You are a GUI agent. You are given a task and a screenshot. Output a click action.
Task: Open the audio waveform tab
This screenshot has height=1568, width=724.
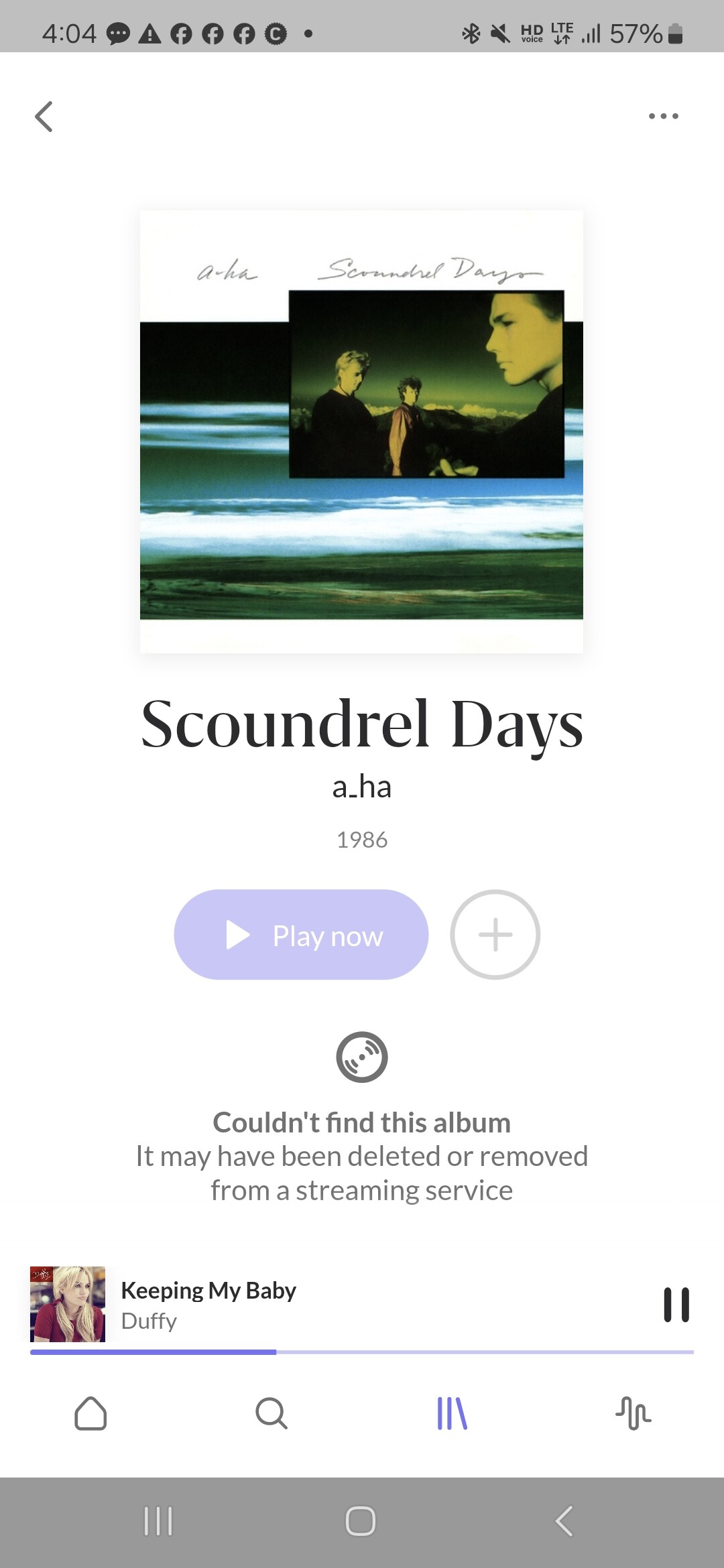click(633, 1413)
